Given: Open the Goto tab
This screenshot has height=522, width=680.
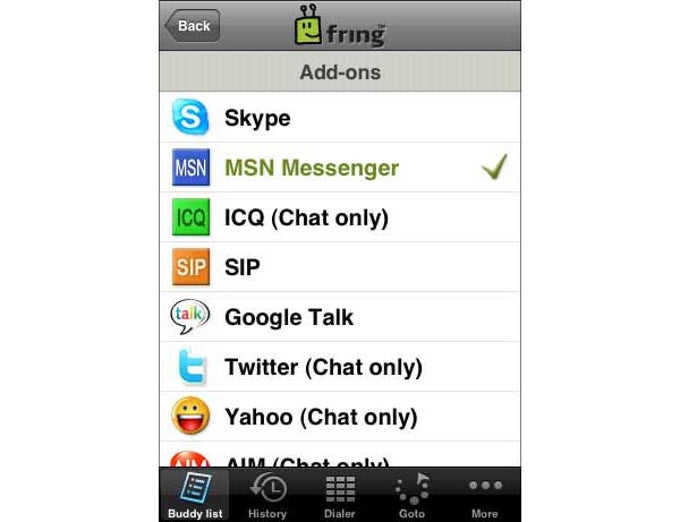Looking at the screenshot, I should 412,495.
